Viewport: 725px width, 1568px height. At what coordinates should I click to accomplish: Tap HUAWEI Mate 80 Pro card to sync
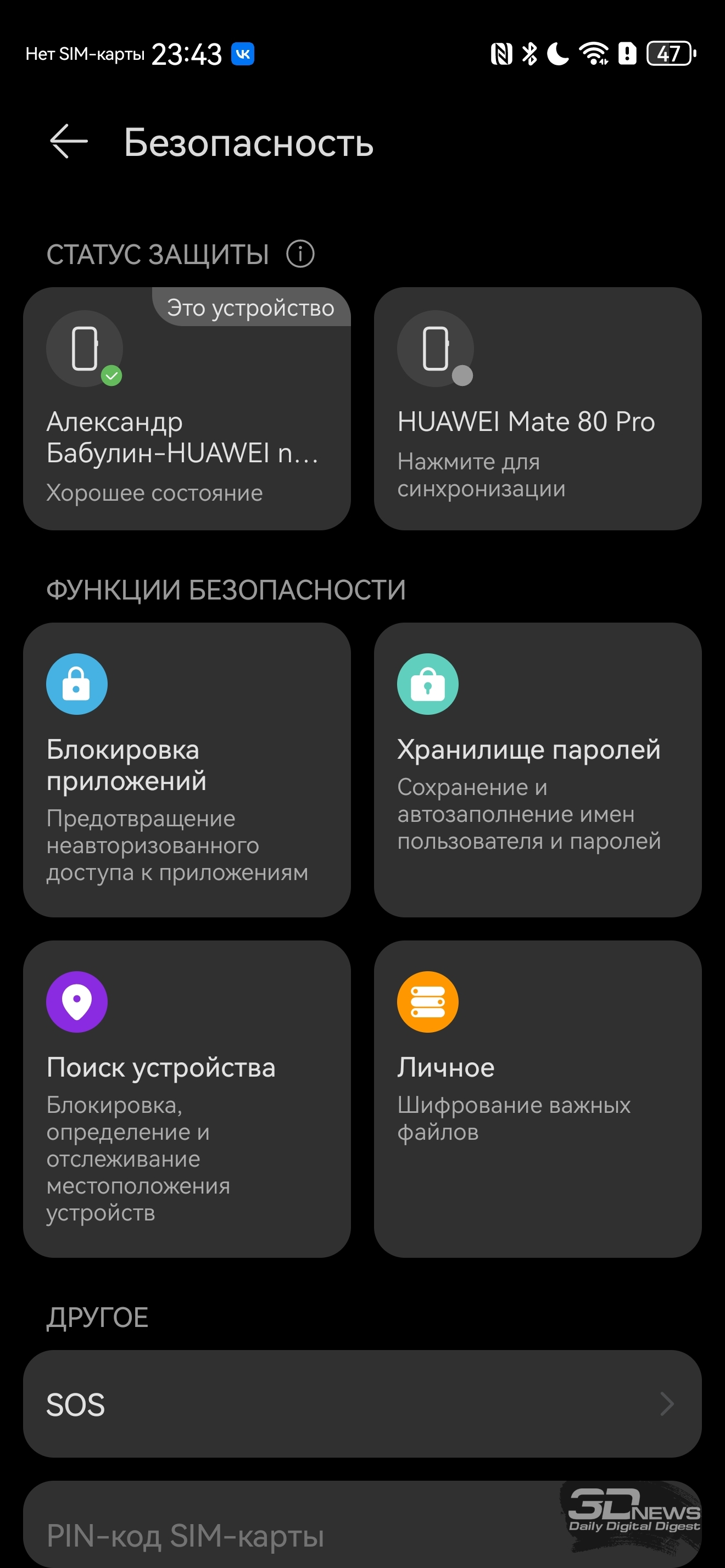(537, 408)
